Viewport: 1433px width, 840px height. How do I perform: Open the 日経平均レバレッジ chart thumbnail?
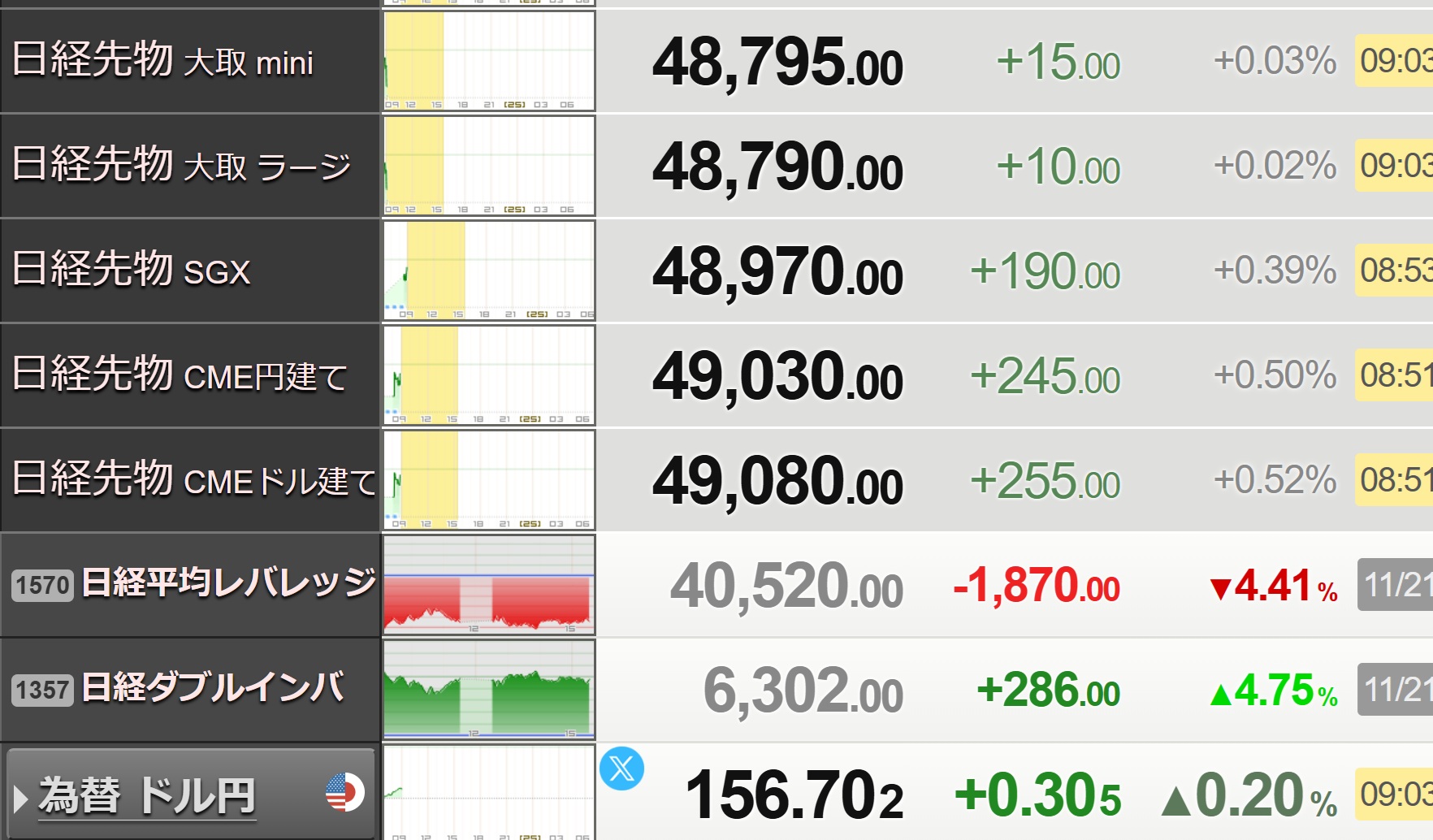[489, 585]
